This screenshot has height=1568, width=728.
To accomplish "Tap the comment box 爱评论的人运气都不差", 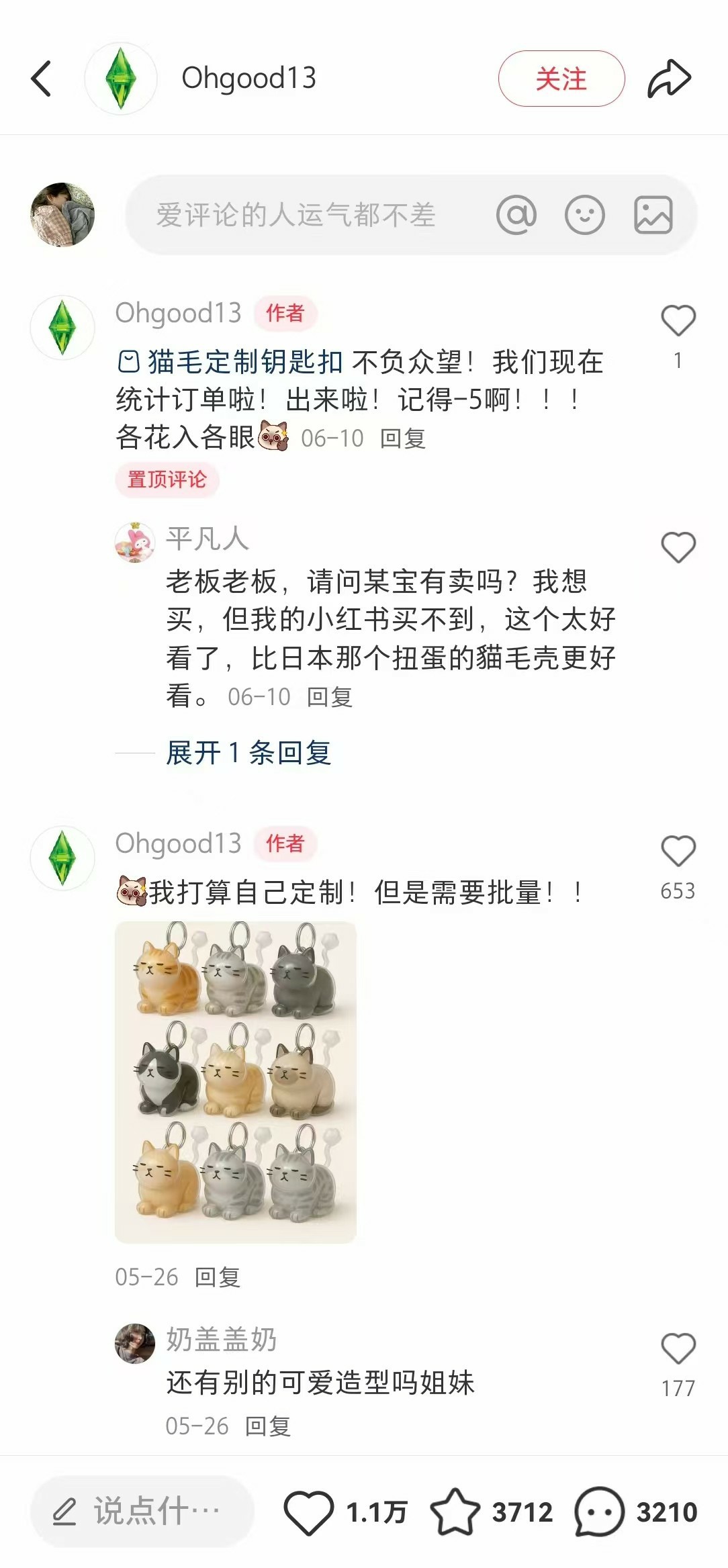I will (x=295, y=216).
